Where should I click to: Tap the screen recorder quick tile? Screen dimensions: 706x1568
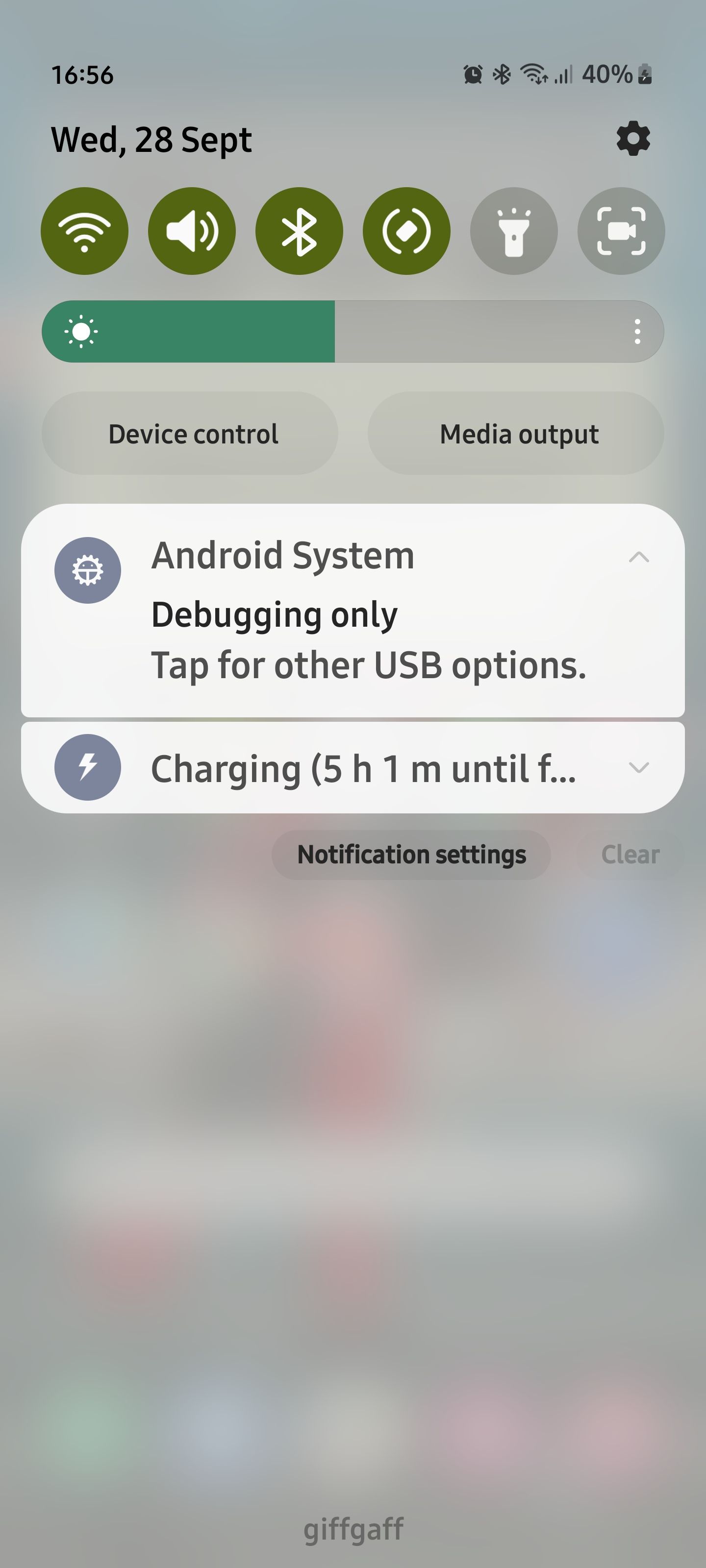tap(621, 231)
